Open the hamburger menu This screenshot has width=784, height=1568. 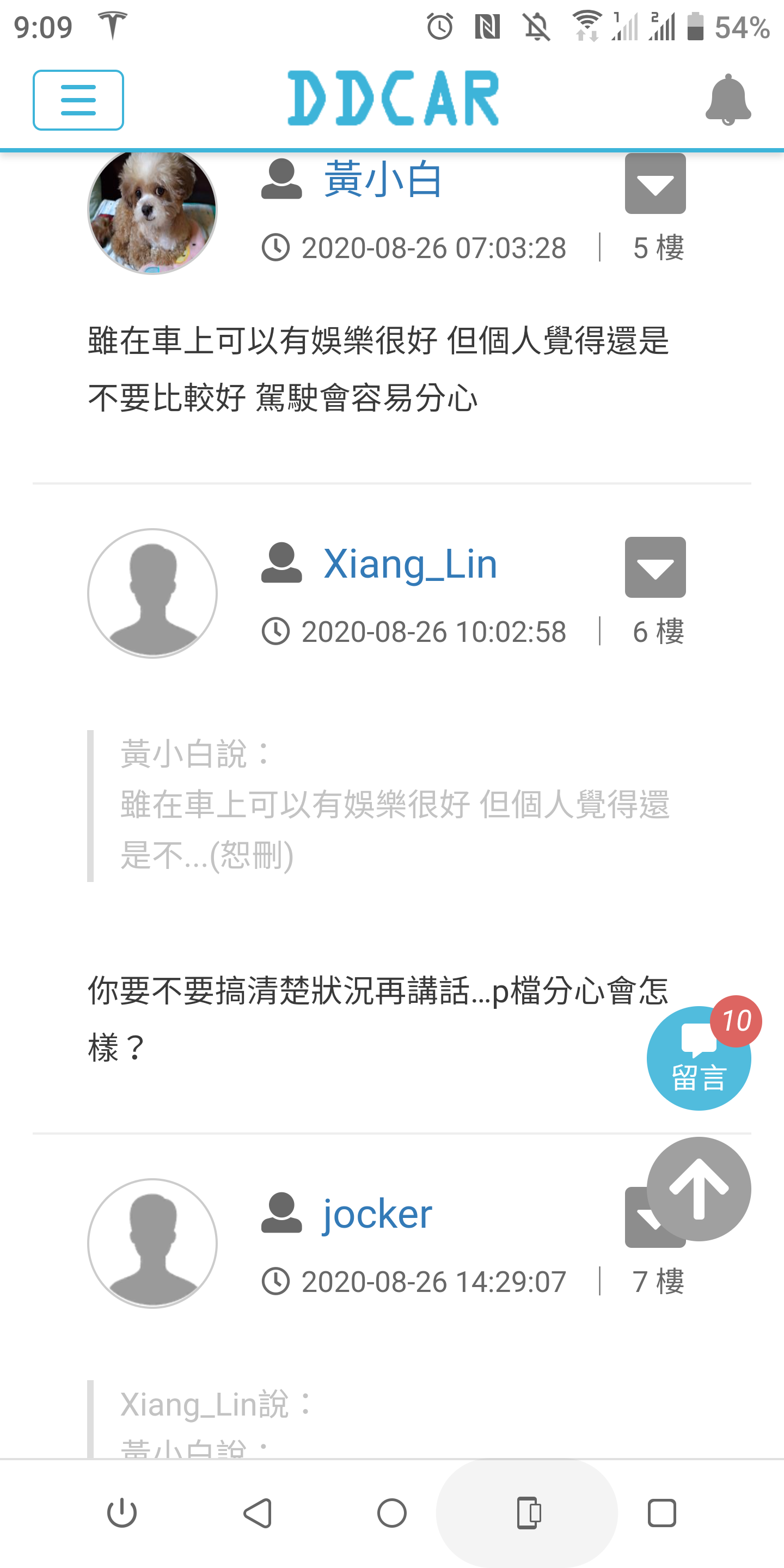(78, 100)
